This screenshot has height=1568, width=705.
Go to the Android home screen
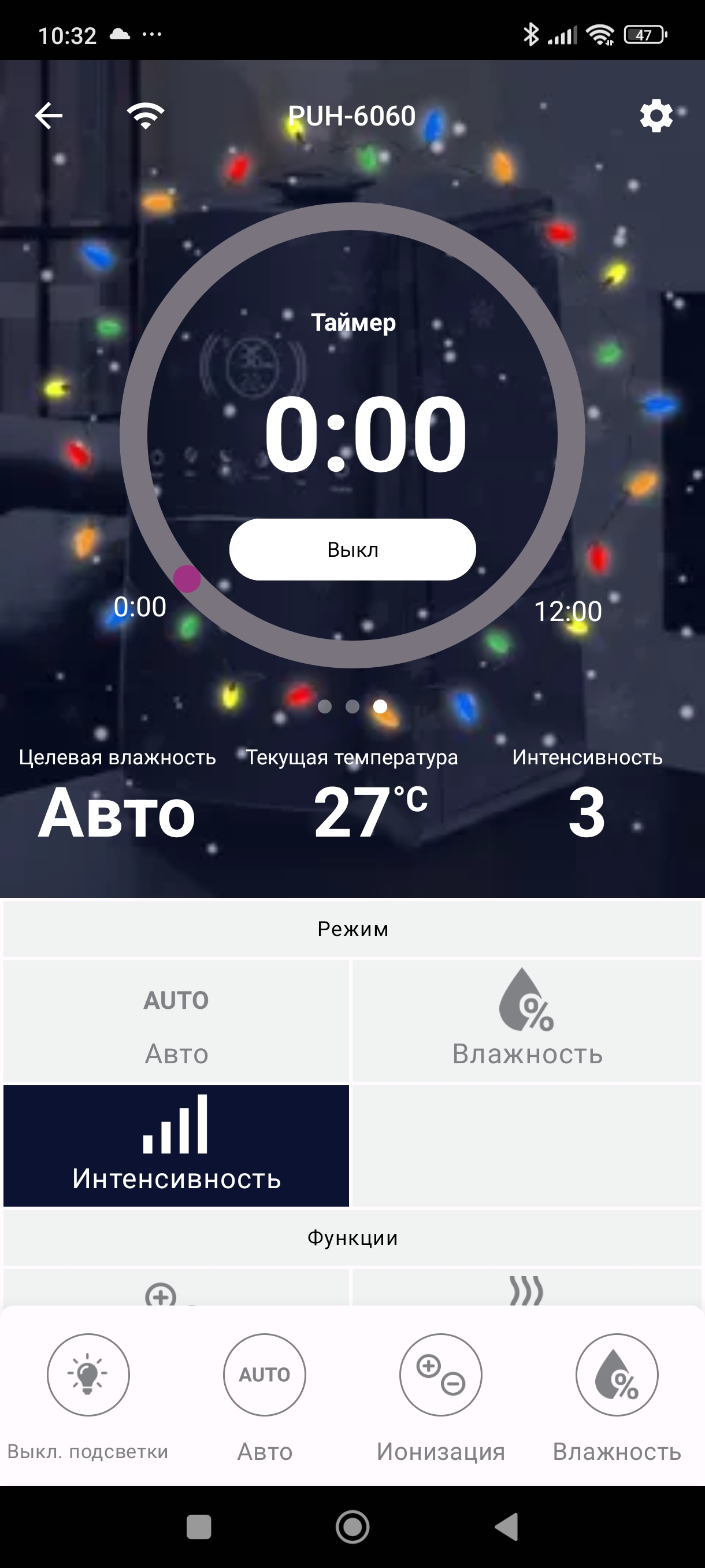coord(352,1526)
